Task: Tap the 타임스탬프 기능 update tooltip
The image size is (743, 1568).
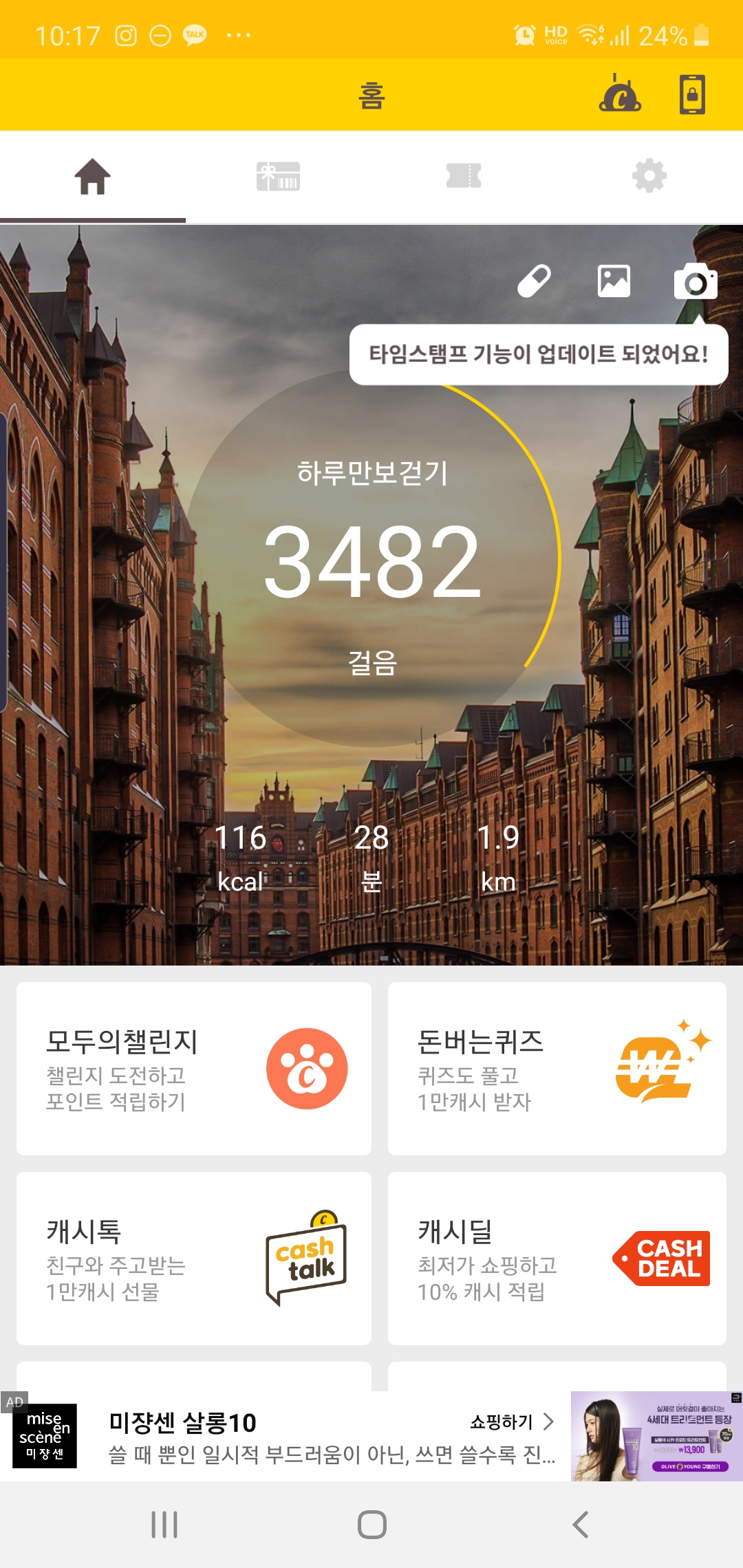Action: 538,355
